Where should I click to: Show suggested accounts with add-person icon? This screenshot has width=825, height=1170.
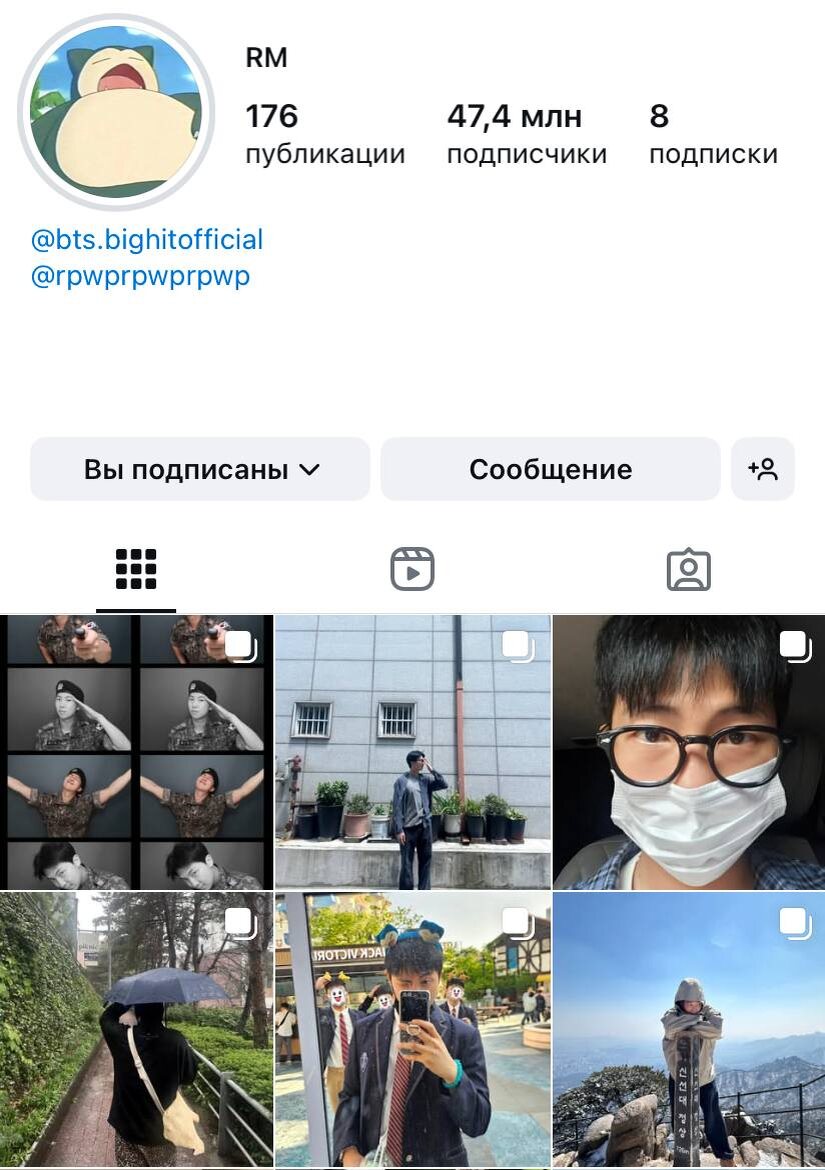[x=763, y=469]
